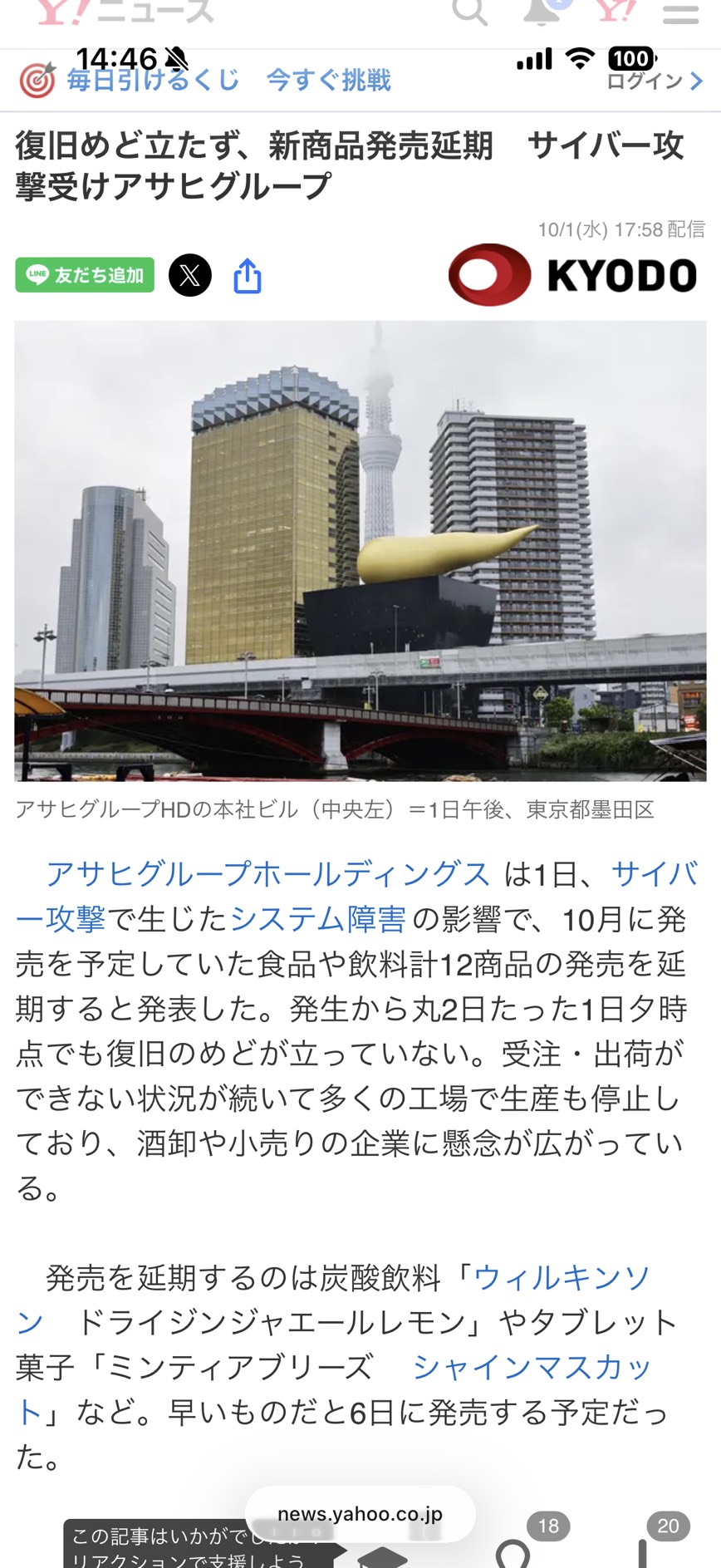Image resolution: width=721 pixels, height=1568 pixels.
Task: Open the hamburger menu
Action: 680,13
